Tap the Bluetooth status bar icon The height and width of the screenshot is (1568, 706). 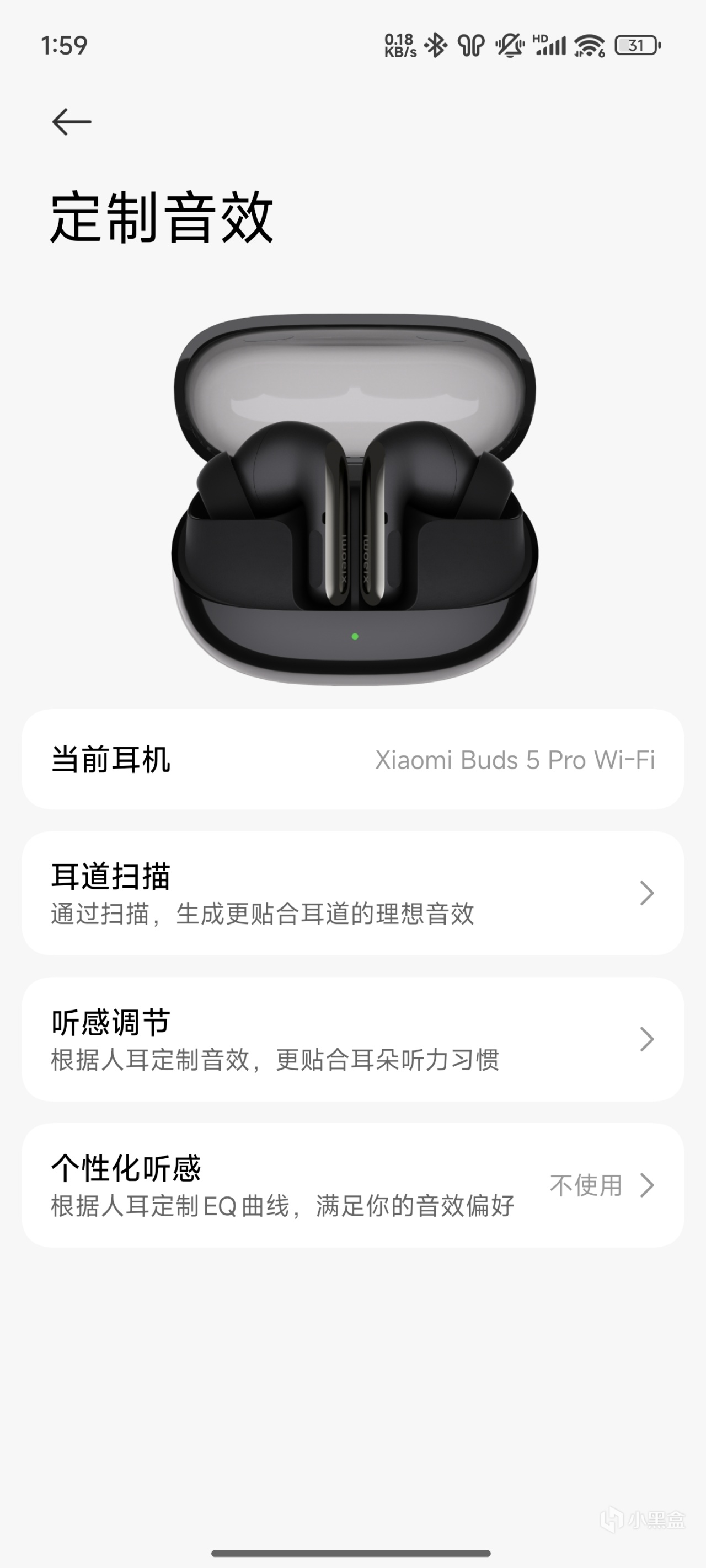(x=436, y=44)
